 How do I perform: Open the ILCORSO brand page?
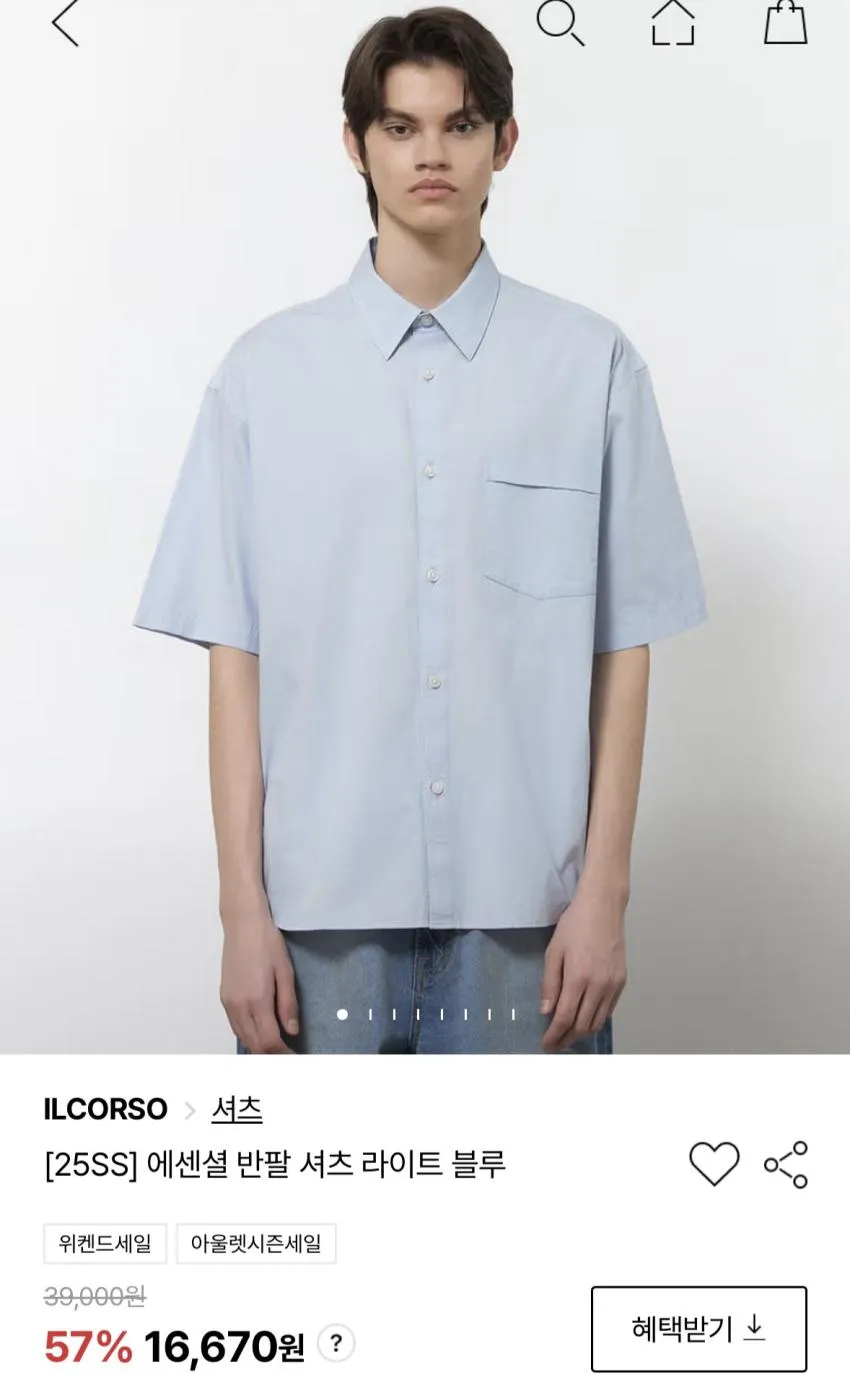click(x=106, y=1109)
